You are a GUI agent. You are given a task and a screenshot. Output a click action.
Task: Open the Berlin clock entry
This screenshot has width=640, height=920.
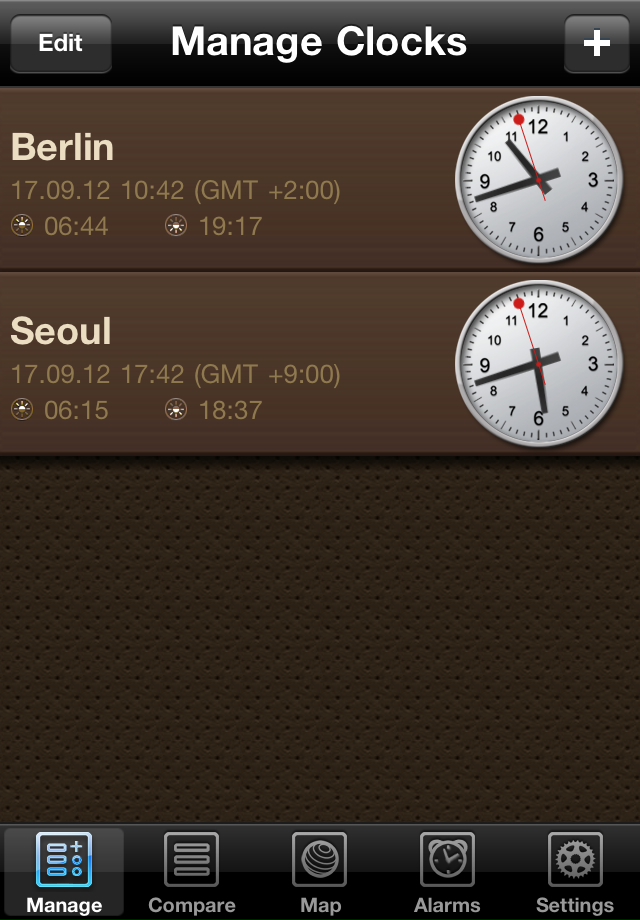tap(230, 180)
